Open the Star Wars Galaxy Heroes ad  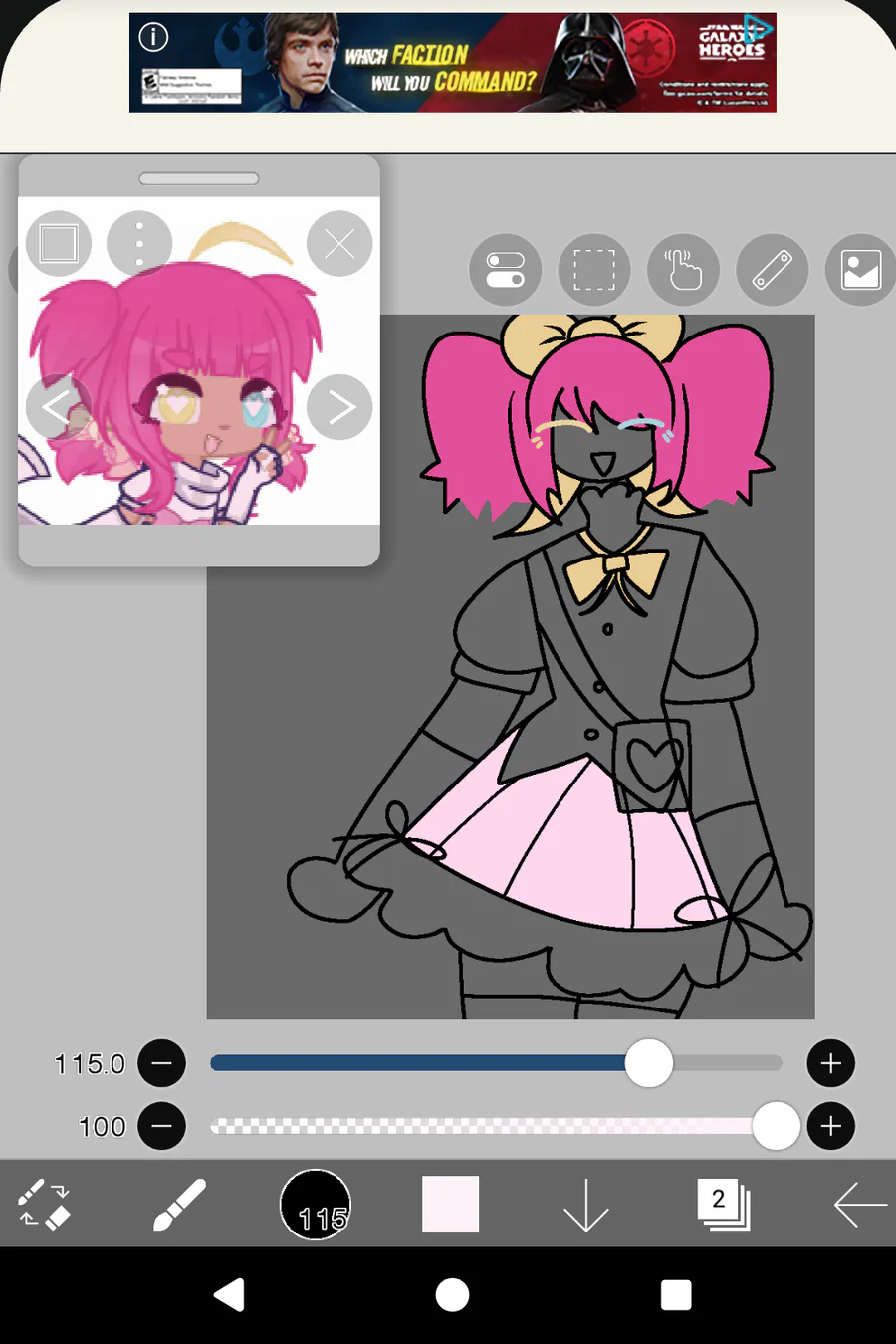point(453,63)
